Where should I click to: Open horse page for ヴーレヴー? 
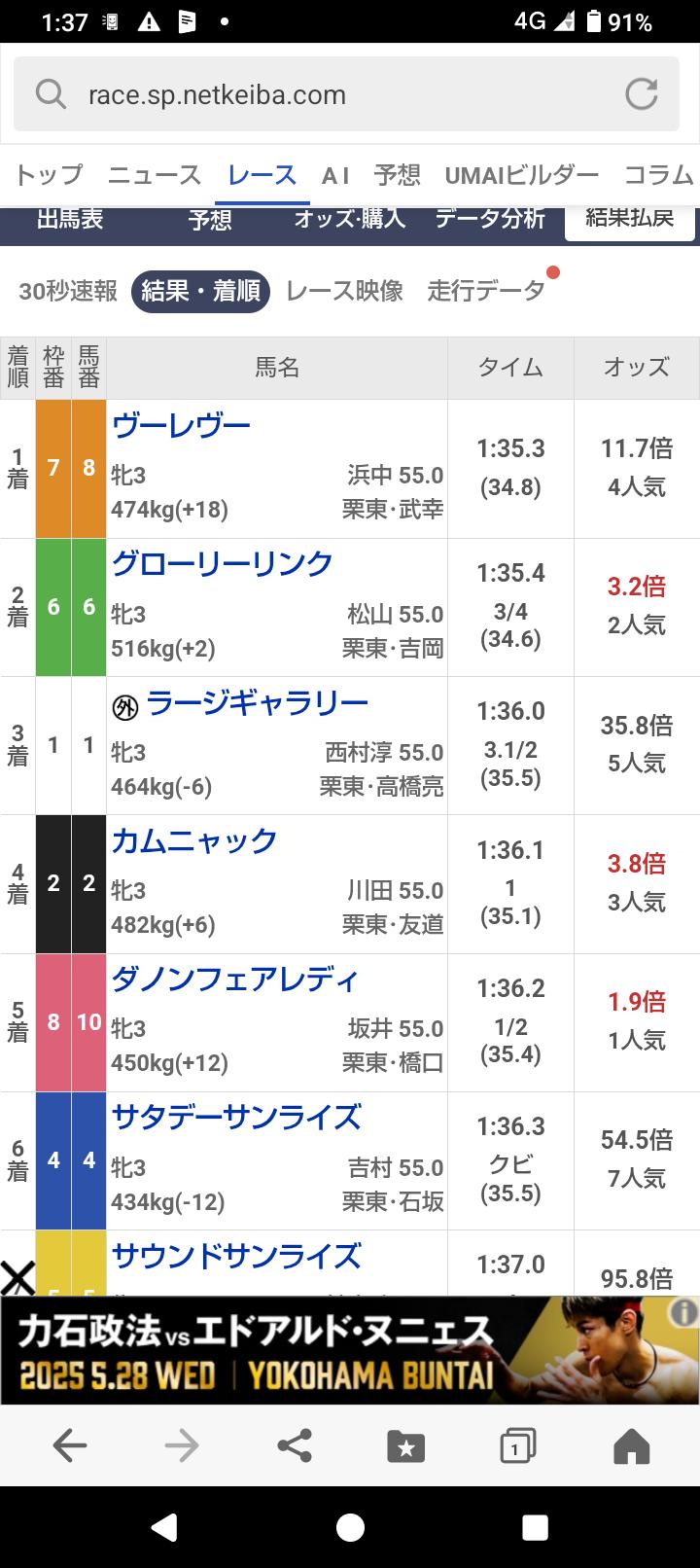click(x=182, y=425)
